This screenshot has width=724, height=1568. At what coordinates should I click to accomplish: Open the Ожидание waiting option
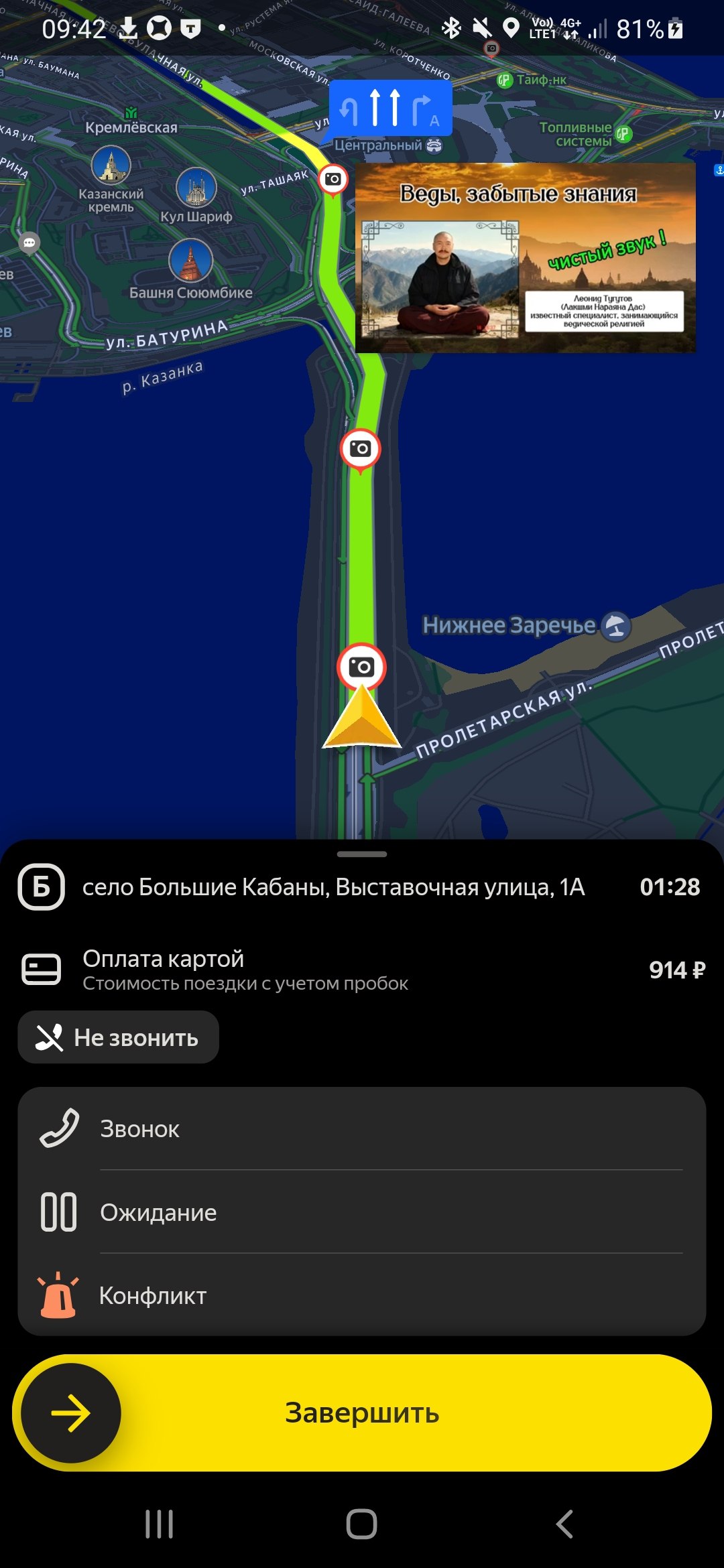(362, 1212)
